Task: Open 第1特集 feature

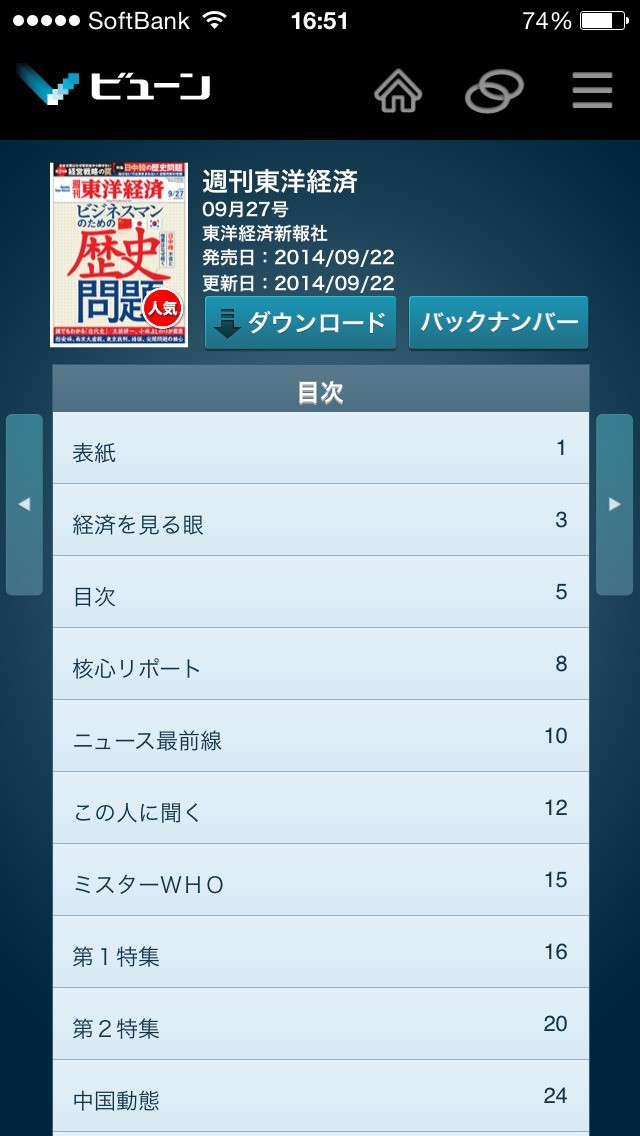Action: 320,953
